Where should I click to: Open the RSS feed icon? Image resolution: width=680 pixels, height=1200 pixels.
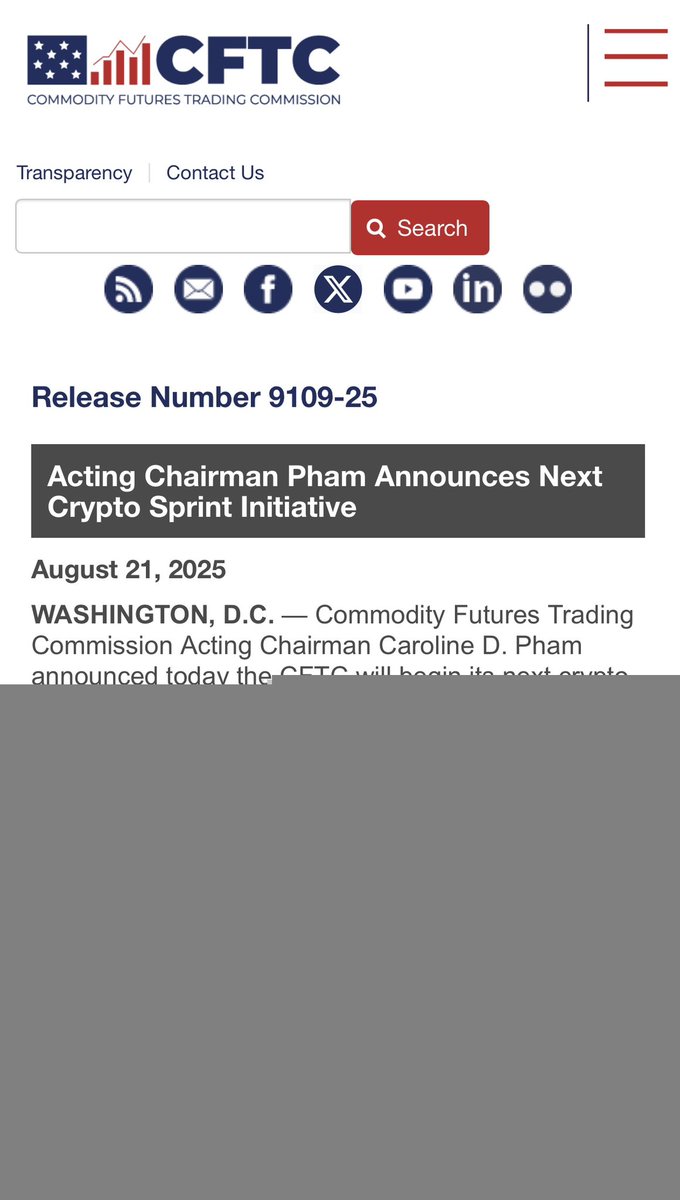[128, 290]
